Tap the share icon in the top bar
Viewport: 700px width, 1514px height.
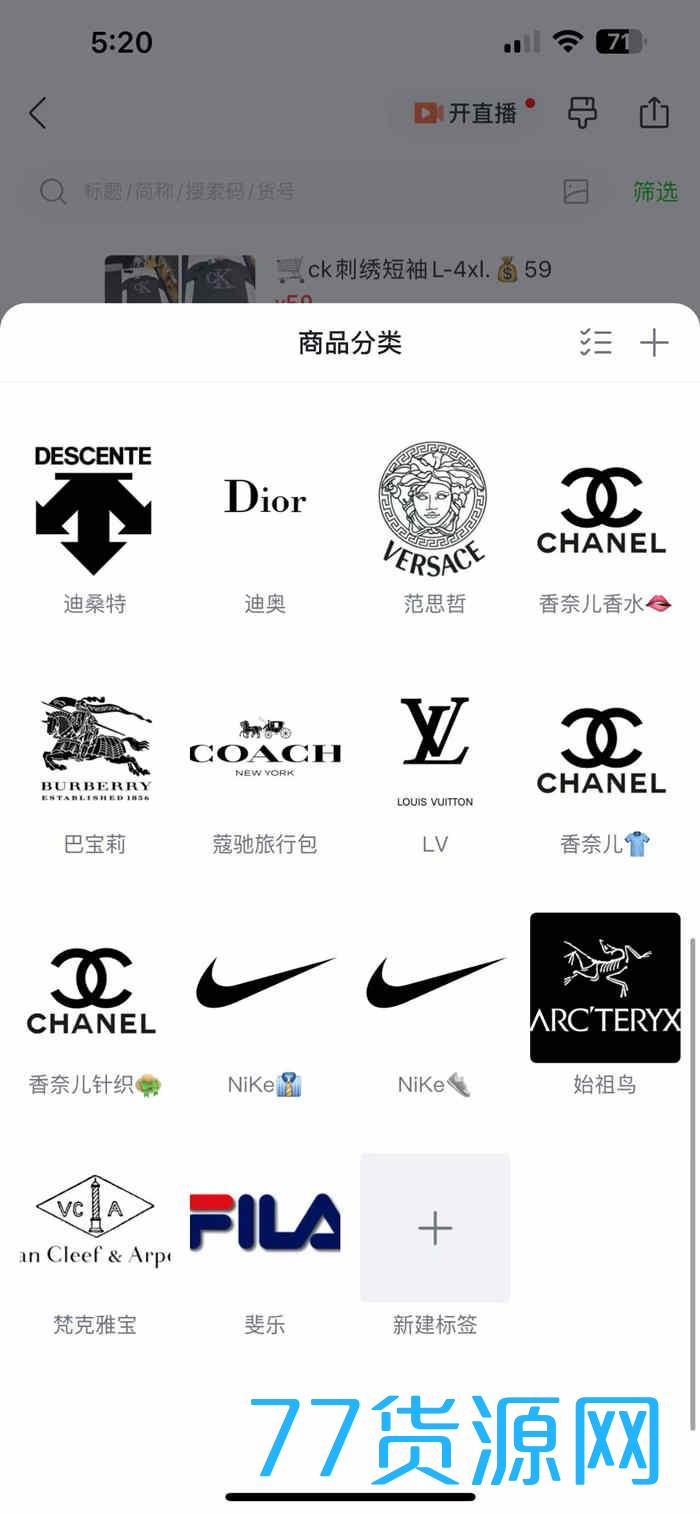click(x=654, y=113)
